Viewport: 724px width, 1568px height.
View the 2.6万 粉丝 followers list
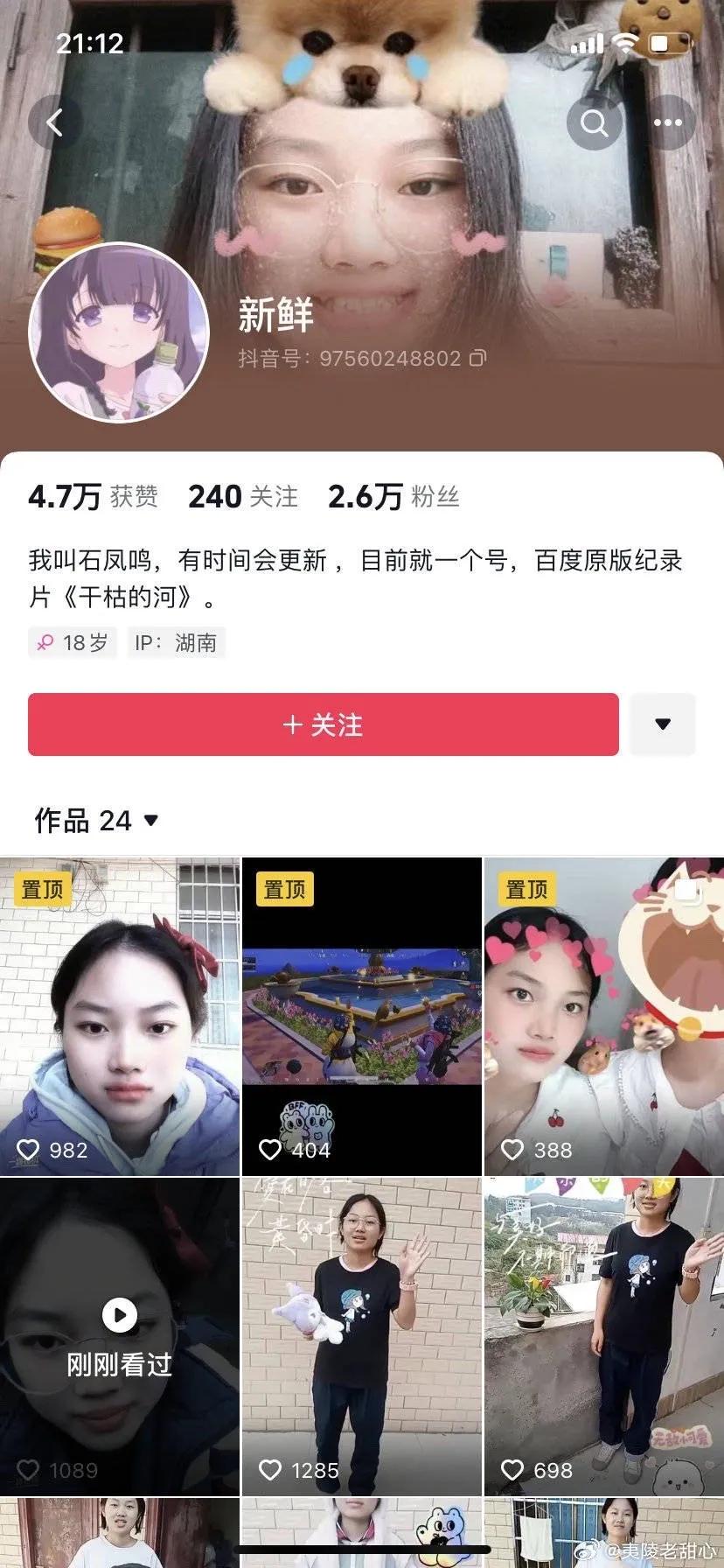pyautogui.click(x=393, y=497)
